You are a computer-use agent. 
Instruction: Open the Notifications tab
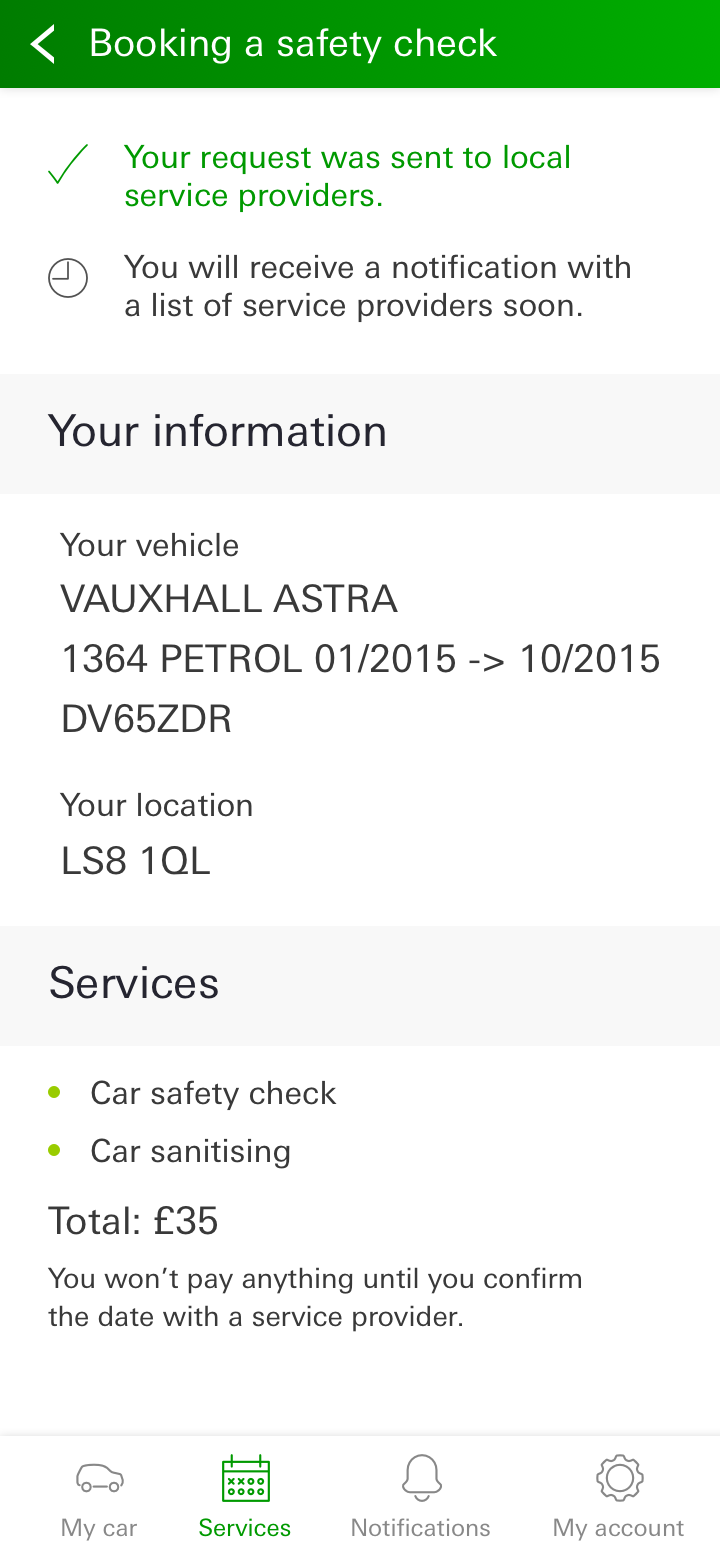421,1497
